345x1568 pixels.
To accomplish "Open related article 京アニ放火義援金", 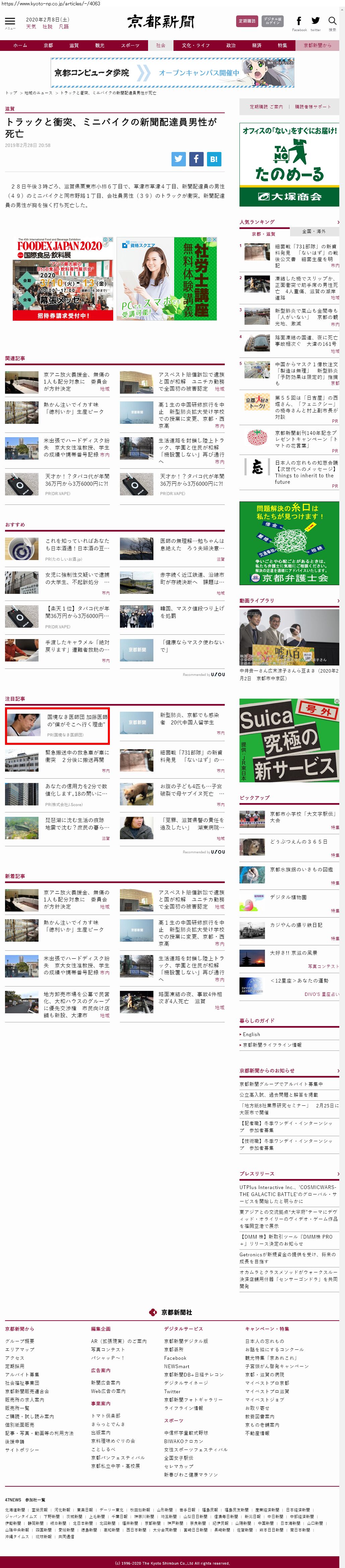I will [x=76, y=378].
